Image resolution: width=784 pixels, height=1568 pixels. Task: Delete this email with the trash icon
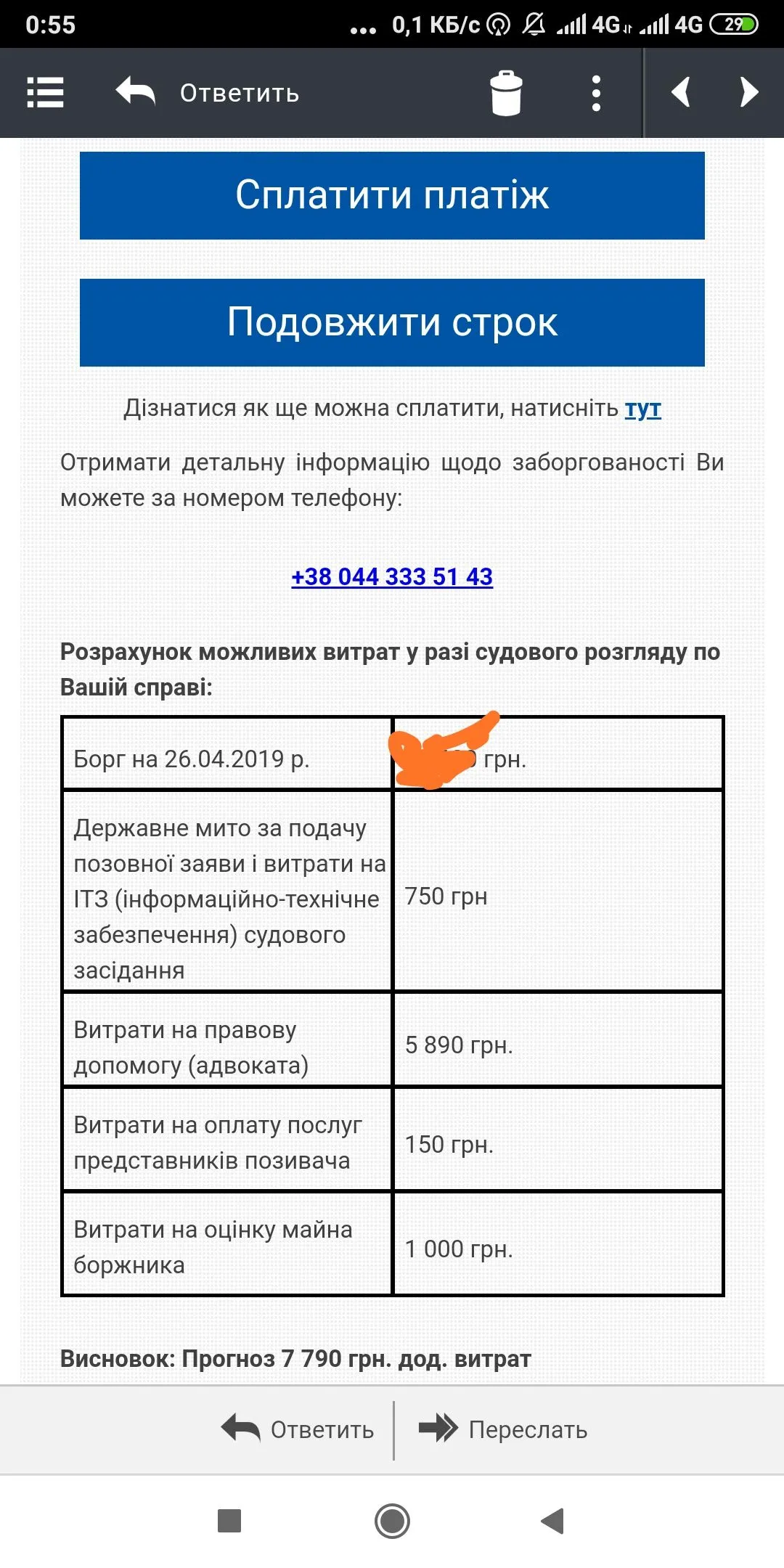click(506, 93)
